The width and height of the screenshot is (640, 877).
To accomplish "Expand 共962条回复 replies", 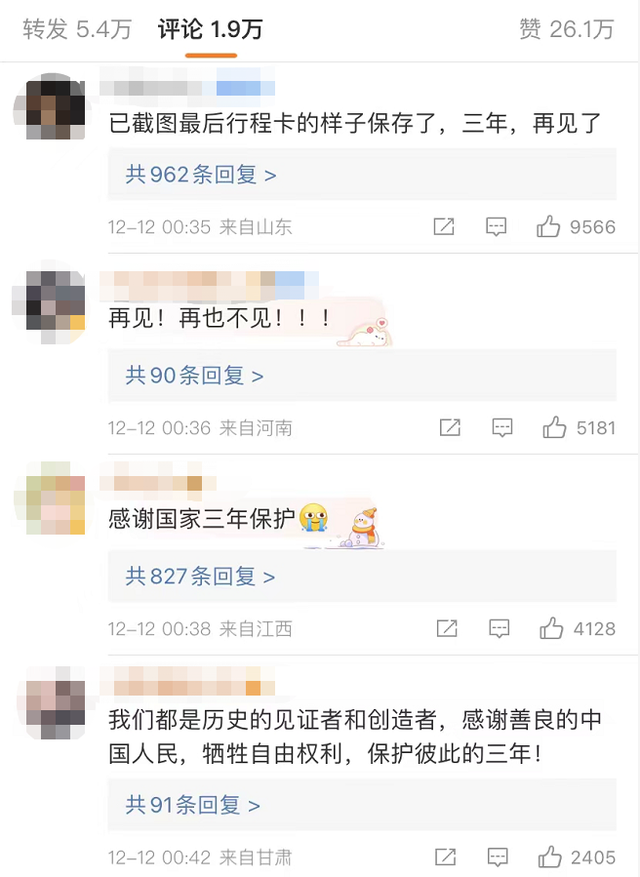I will [x=200, y=175].
